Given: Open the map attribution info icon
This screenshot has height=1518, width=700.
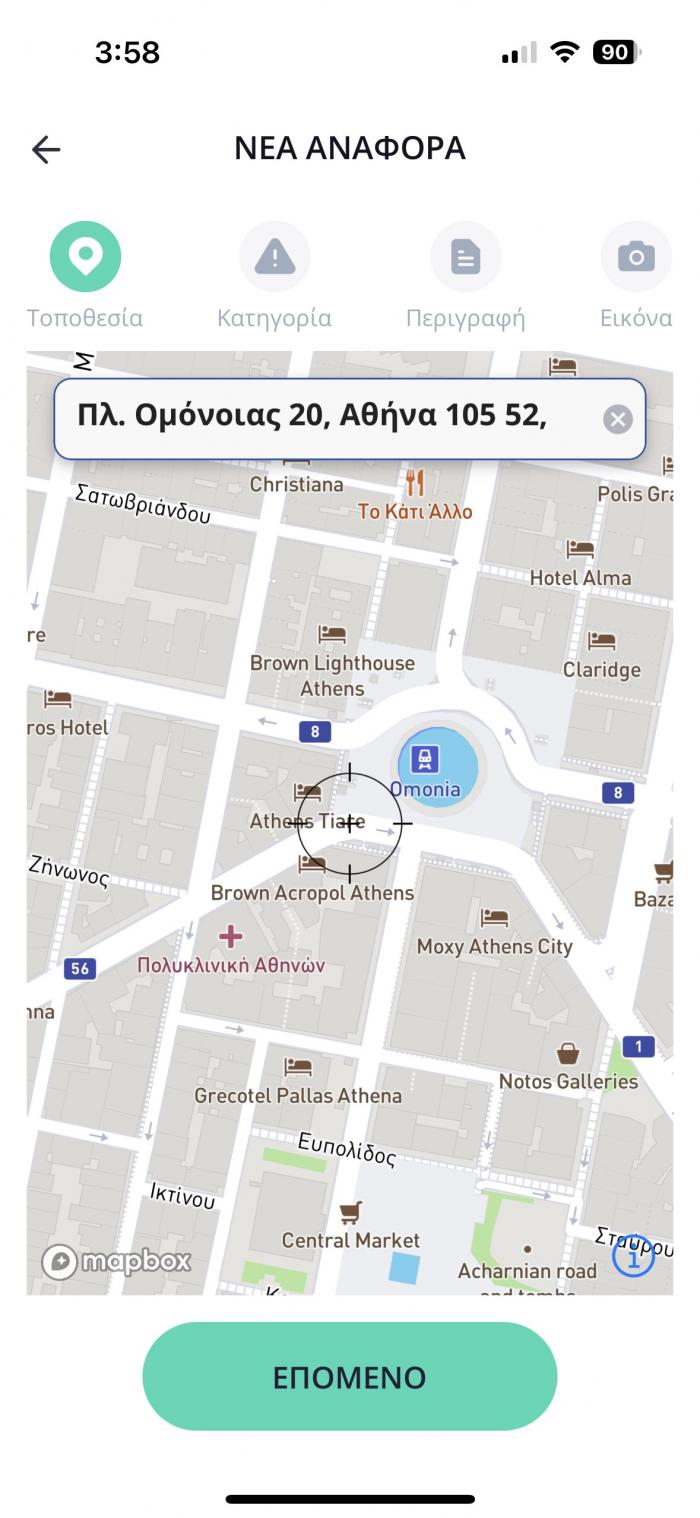Looking at the screenshot, I should (632, 1256).
